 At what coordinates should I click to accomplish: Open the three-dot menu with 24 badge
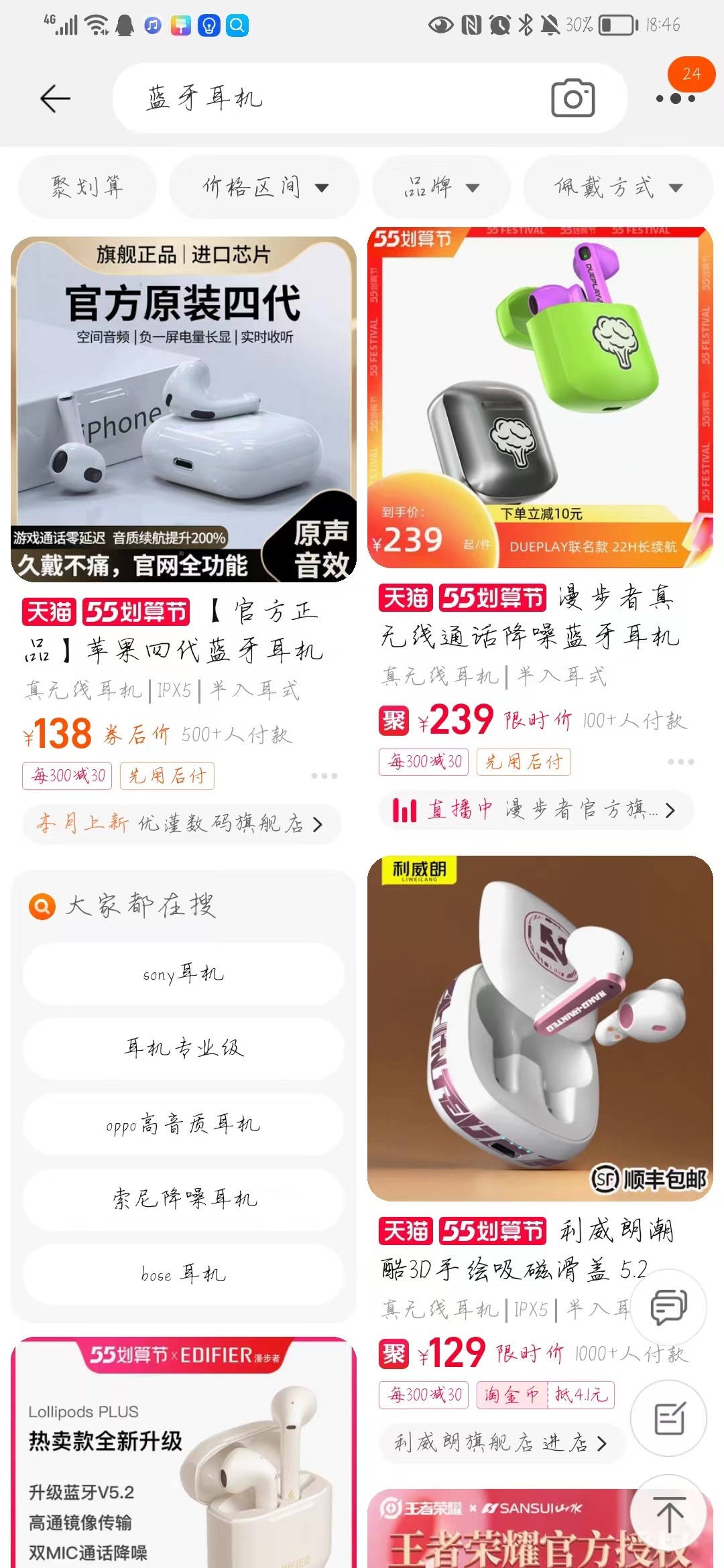tap(676, 98)
